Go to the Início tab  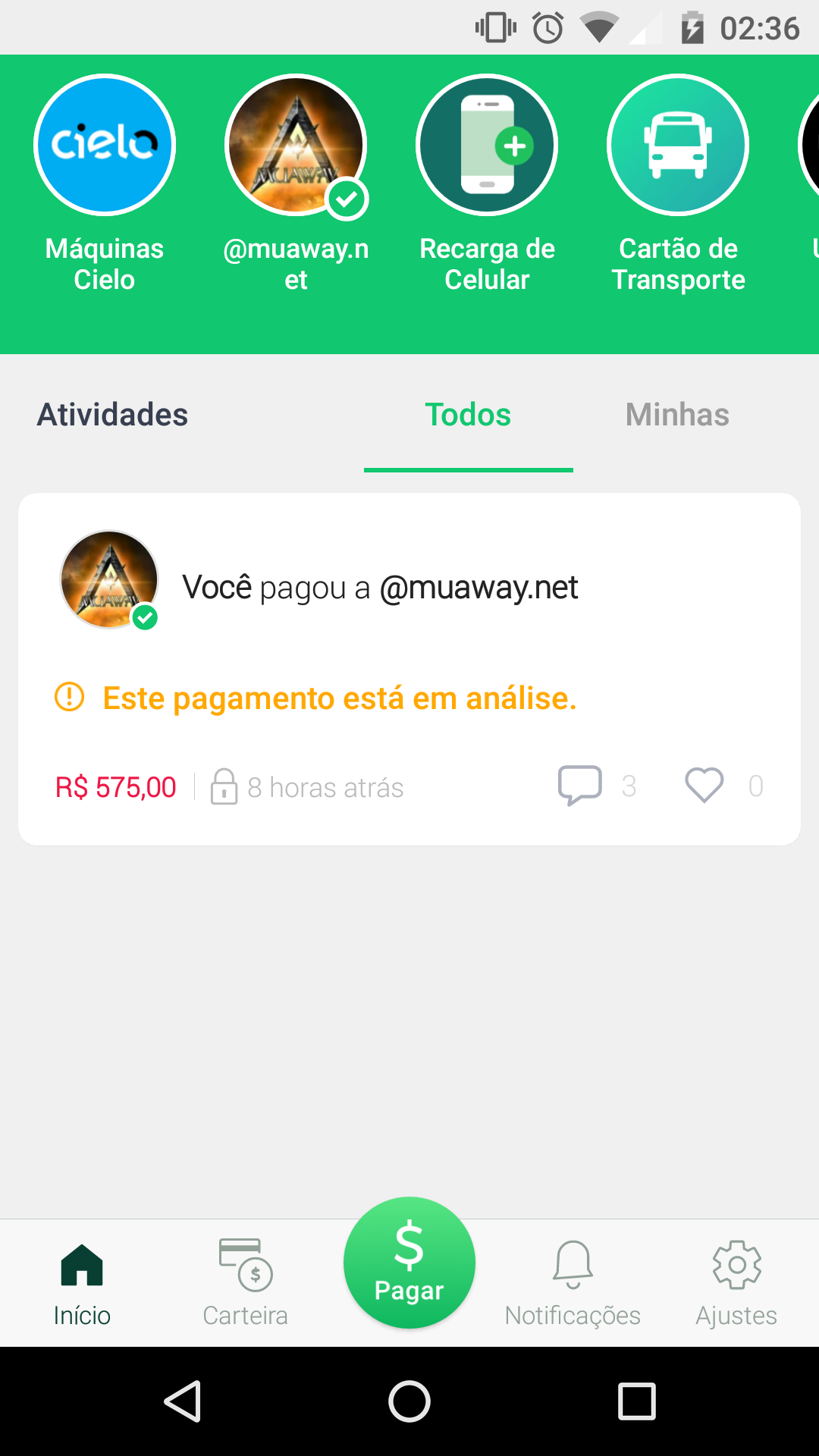coord(82,1282)
